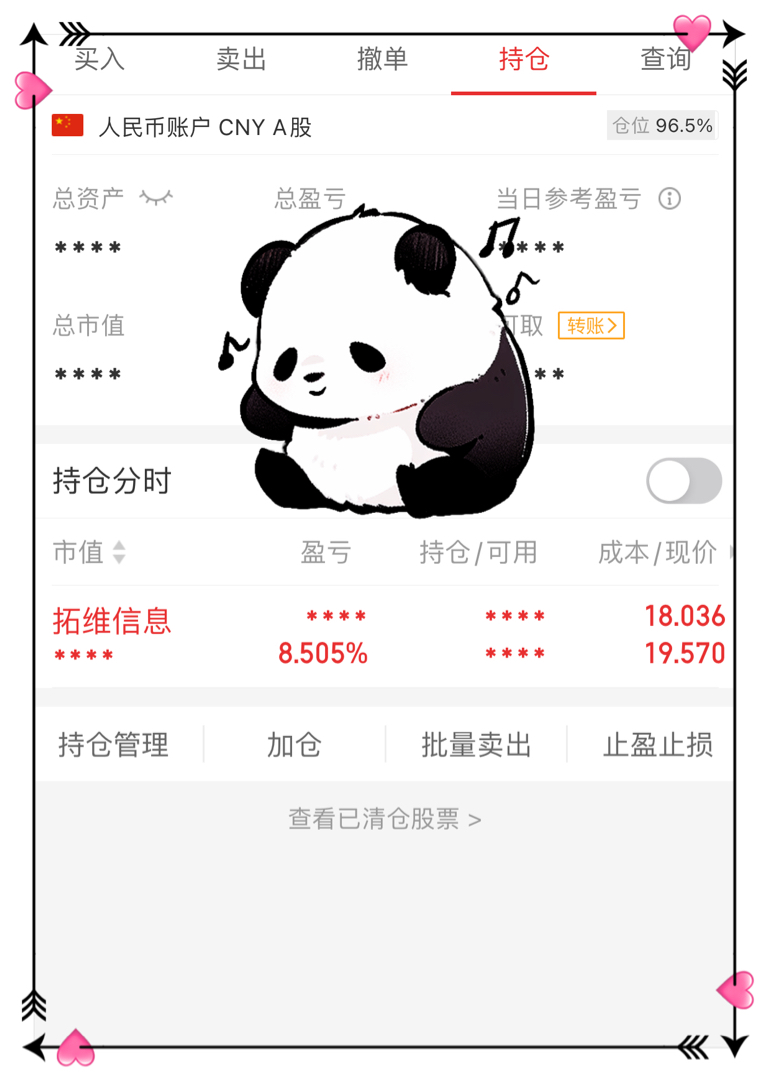This screenshot has height=1081, width=768.
Task: Sort holdings by 市值
Action: (89, 552)
